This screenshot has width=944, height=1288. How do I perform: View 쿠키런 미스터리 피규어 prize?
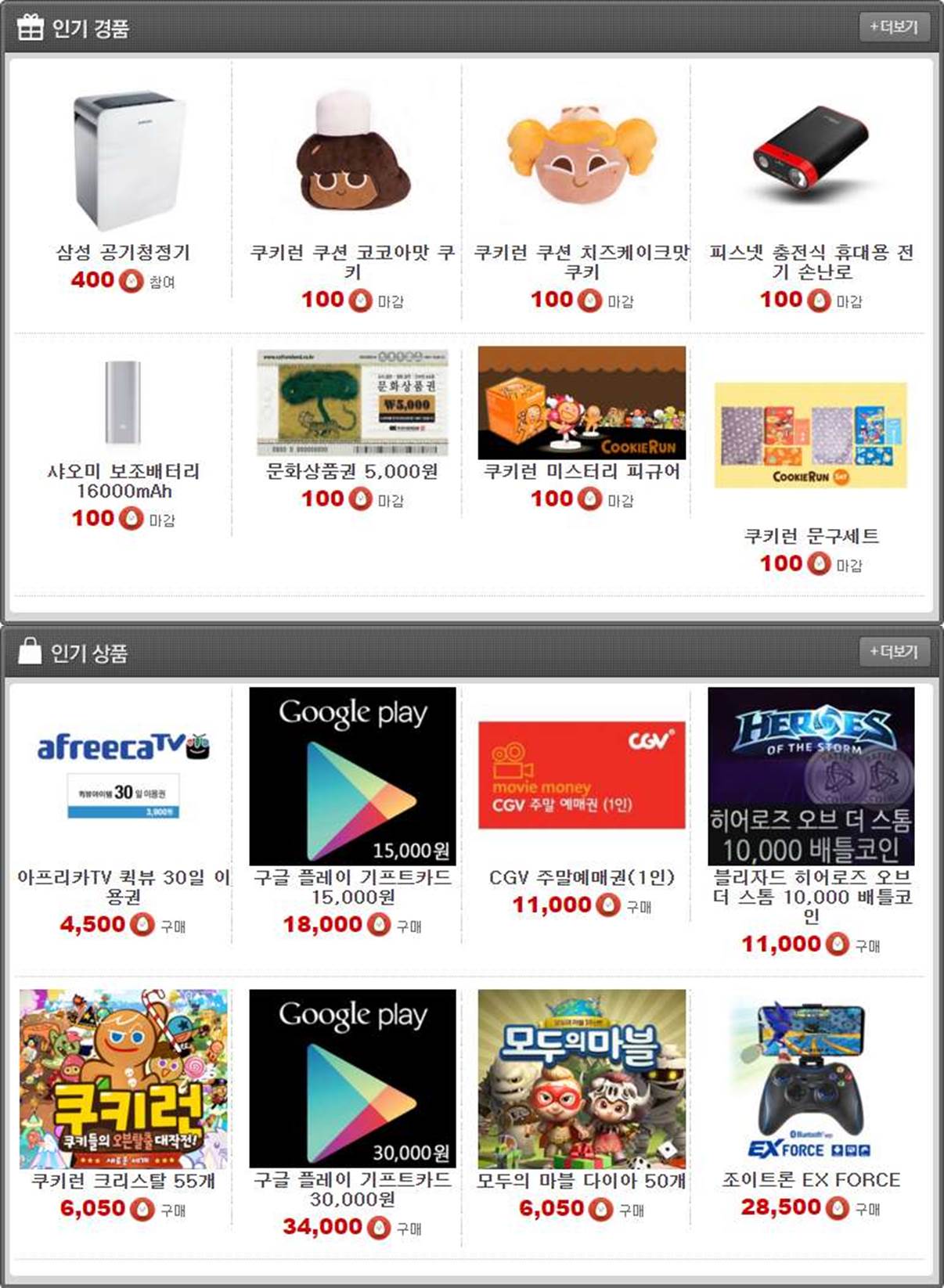582,403
